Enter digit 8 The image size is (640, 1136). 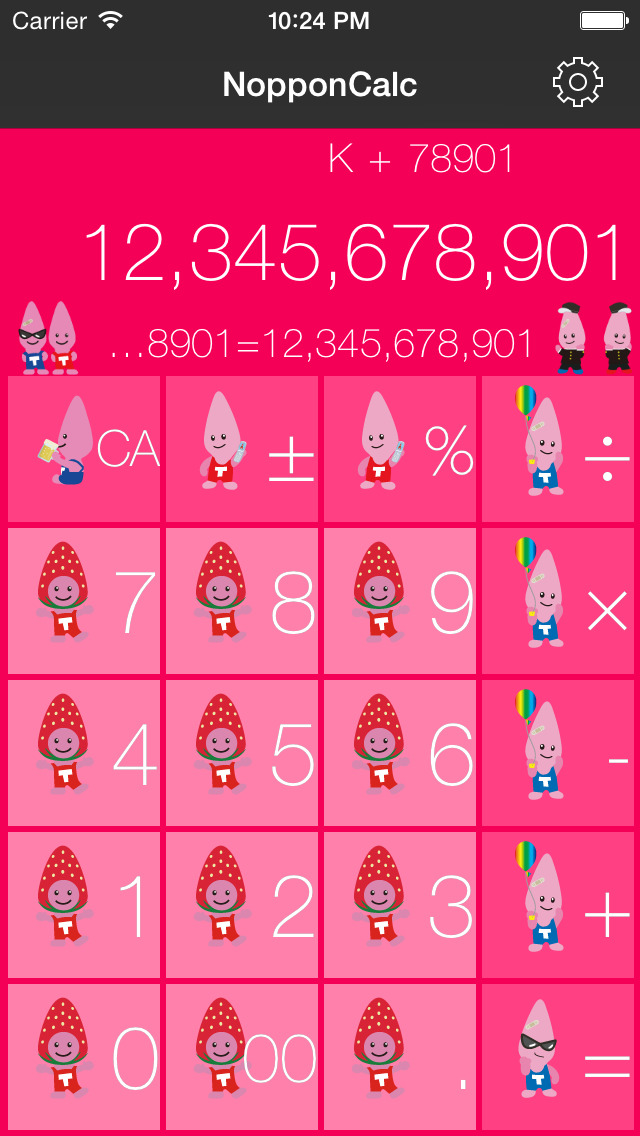coord(242,601)
